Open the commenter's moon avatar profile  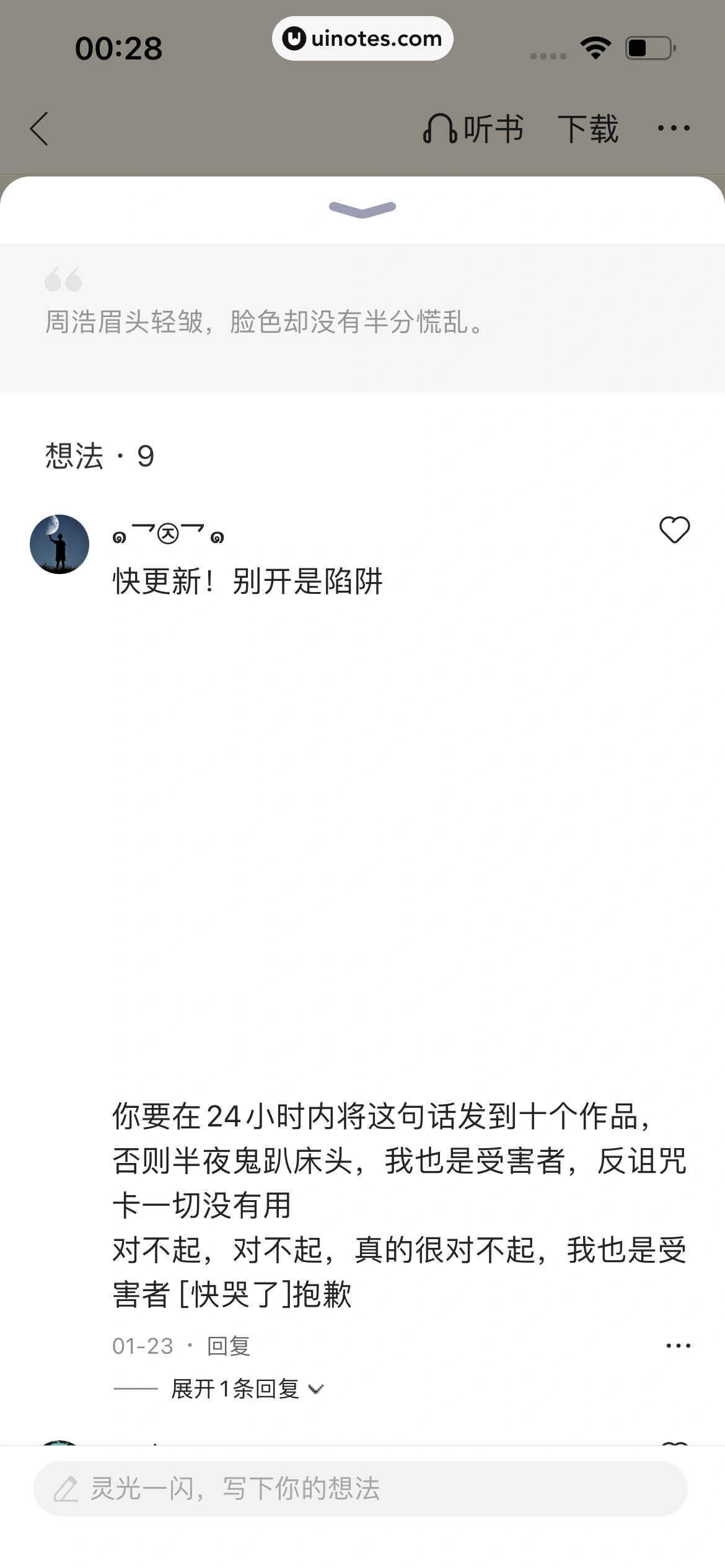point(59,544)
